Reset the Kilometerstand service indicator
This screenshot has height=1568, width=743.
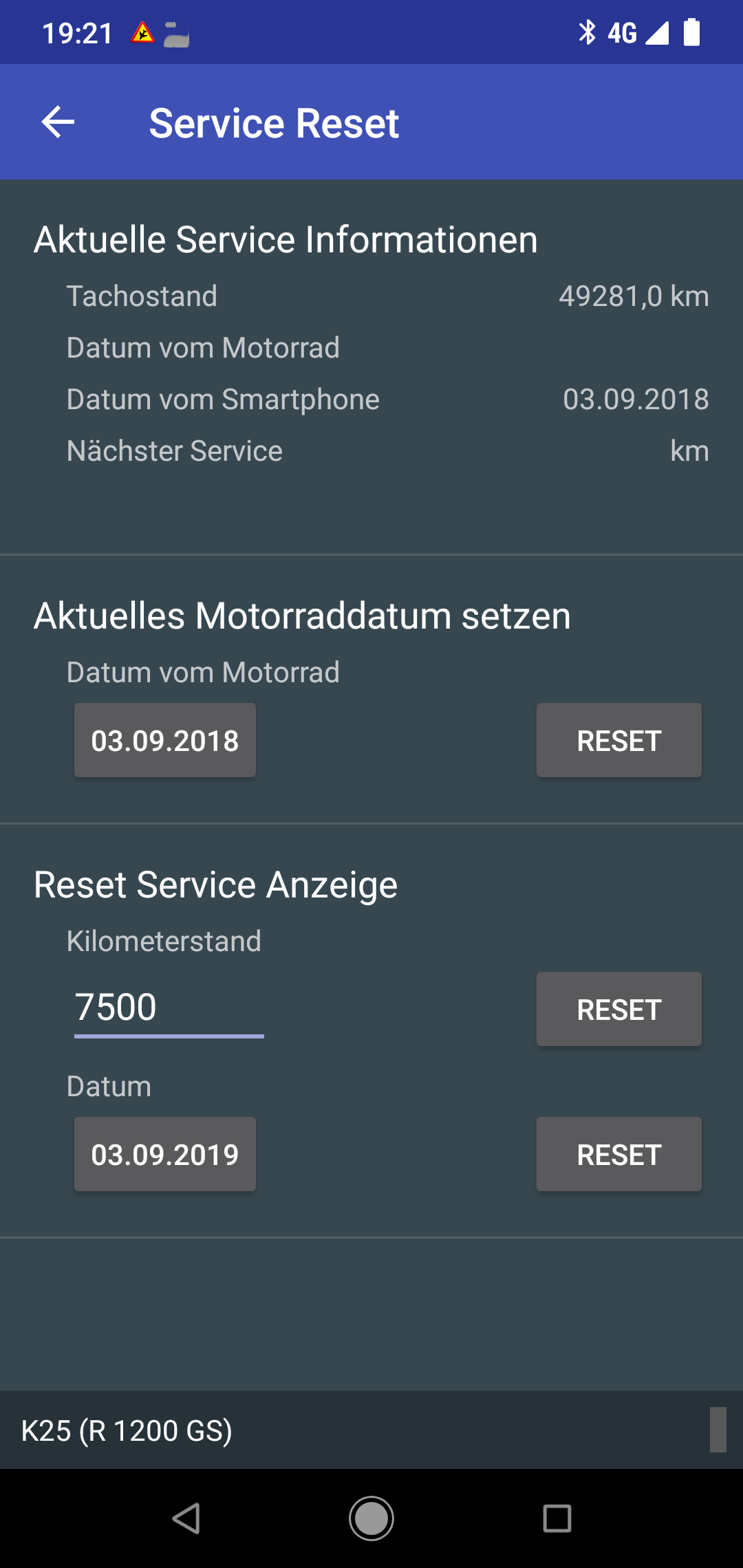618,1010
